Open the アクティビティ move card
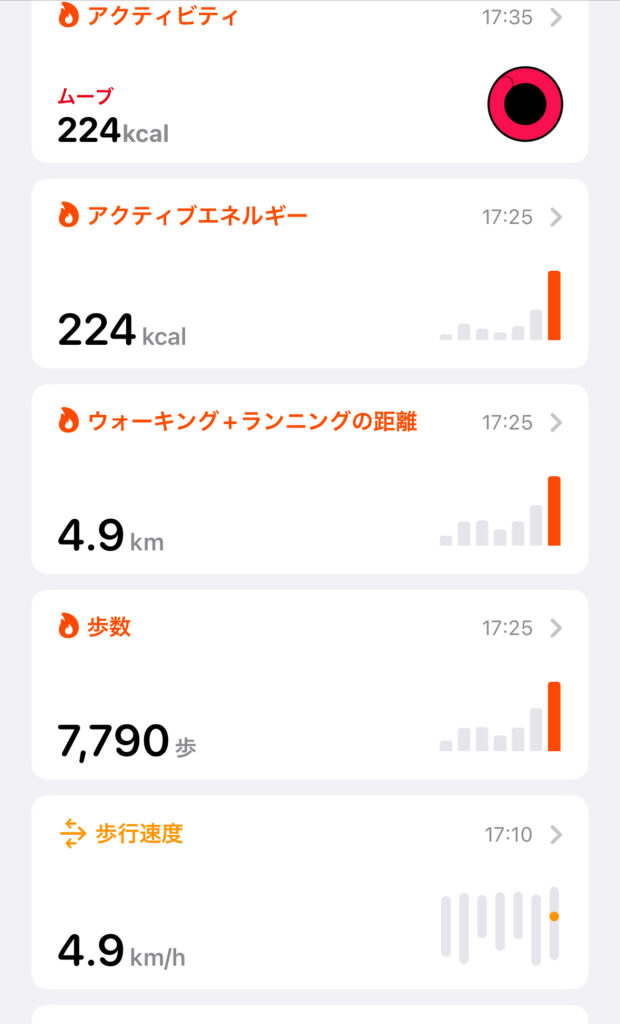This screenshot has width=620, height=1024. 310,85
